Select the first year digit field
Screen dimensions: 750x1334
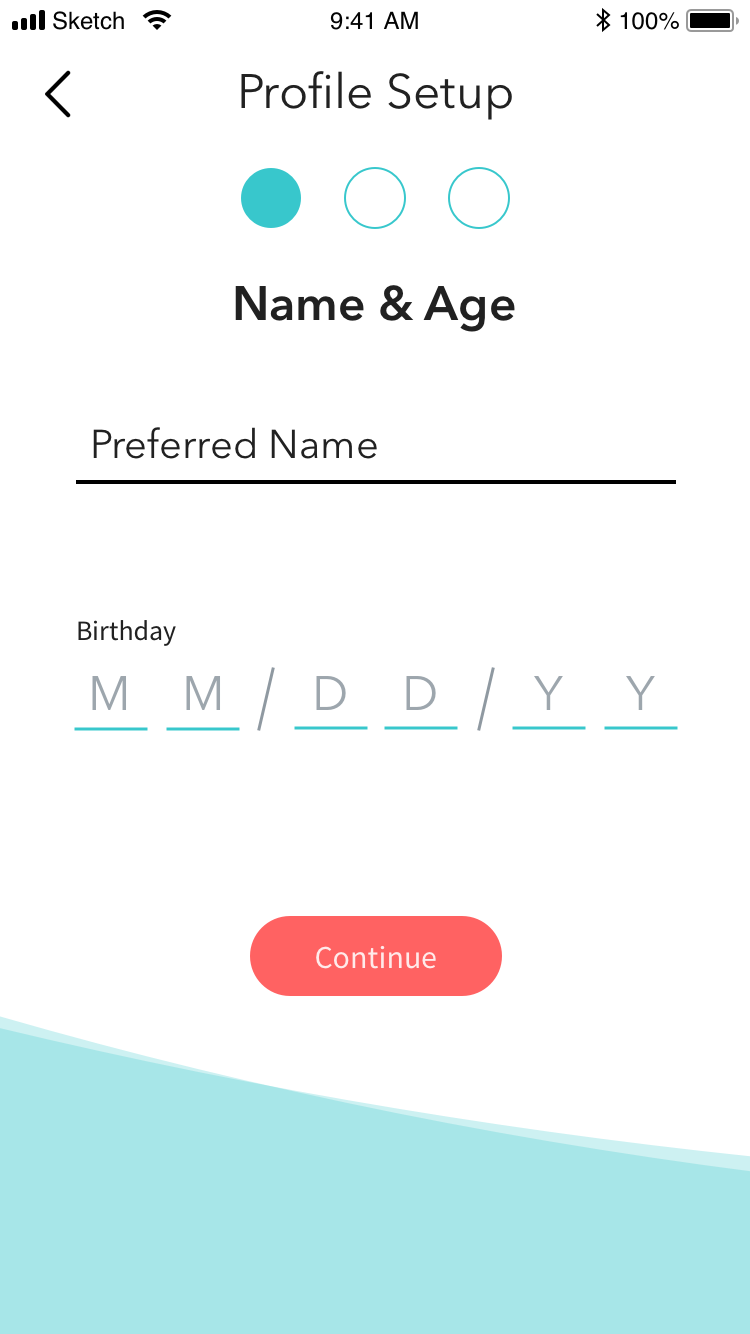coord(549,698)
